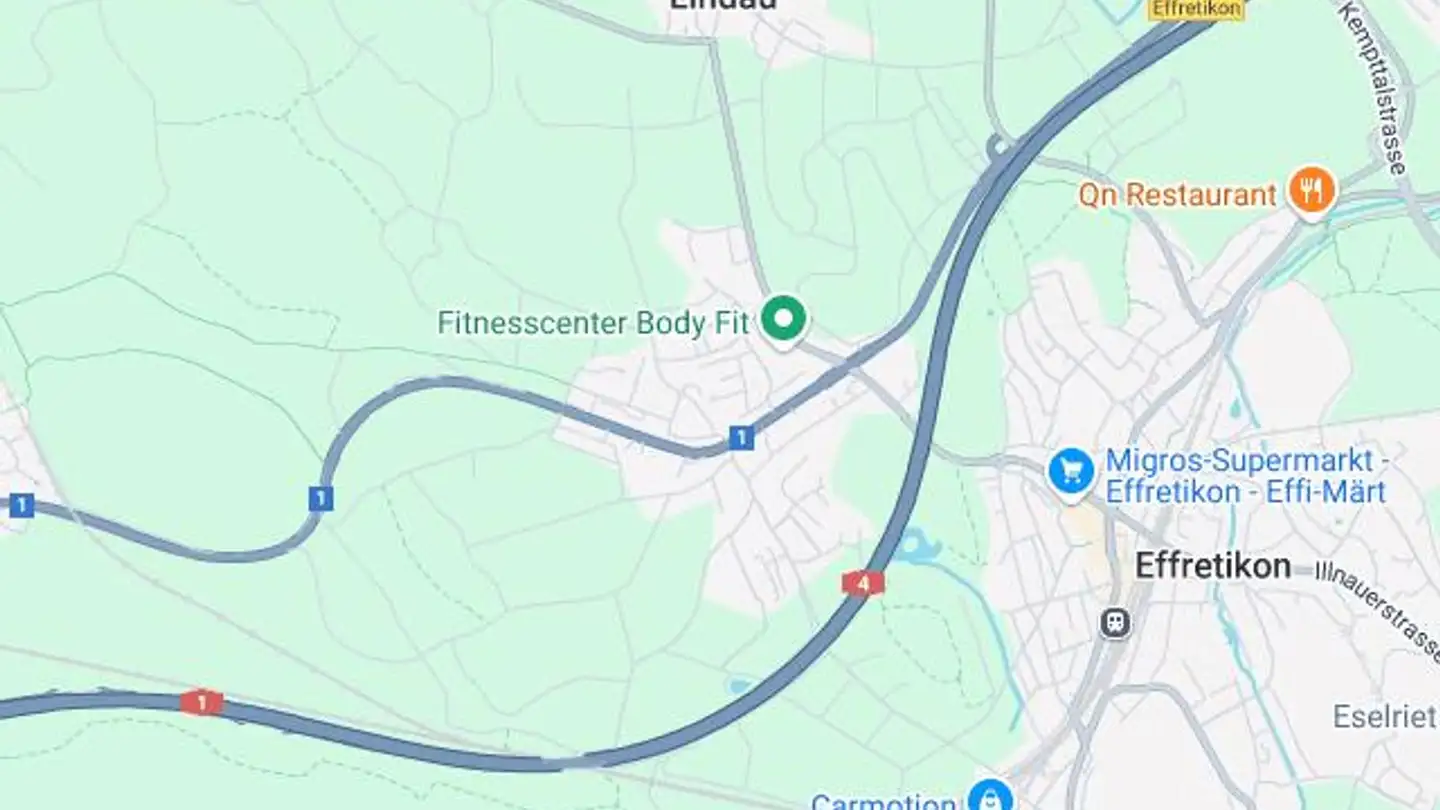
Task: Open Migros-Supermarkt Effretikon Effi-Märt pin
Action: point(1071,471)
